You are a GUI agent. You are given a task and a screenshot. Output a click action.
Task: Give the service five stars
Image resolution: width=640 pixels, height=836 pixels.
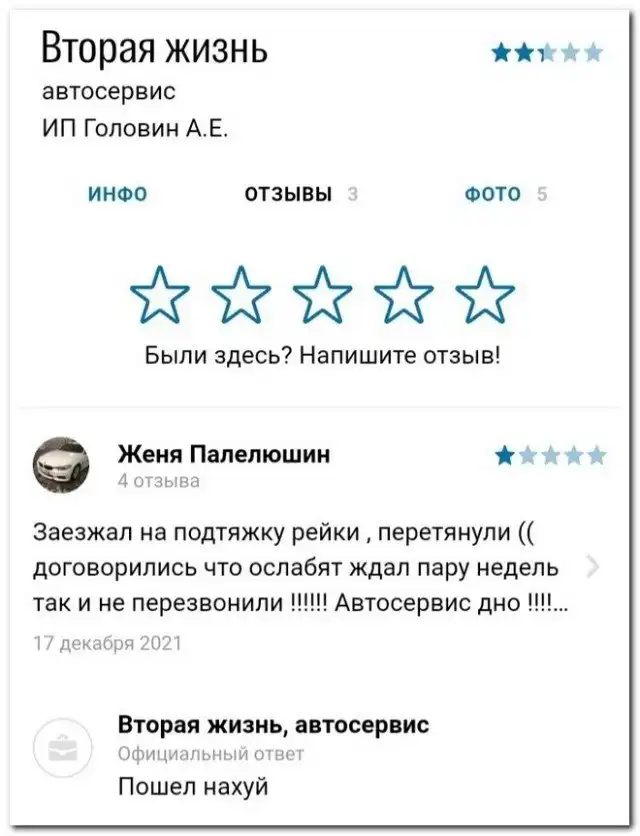click(485, 294)
